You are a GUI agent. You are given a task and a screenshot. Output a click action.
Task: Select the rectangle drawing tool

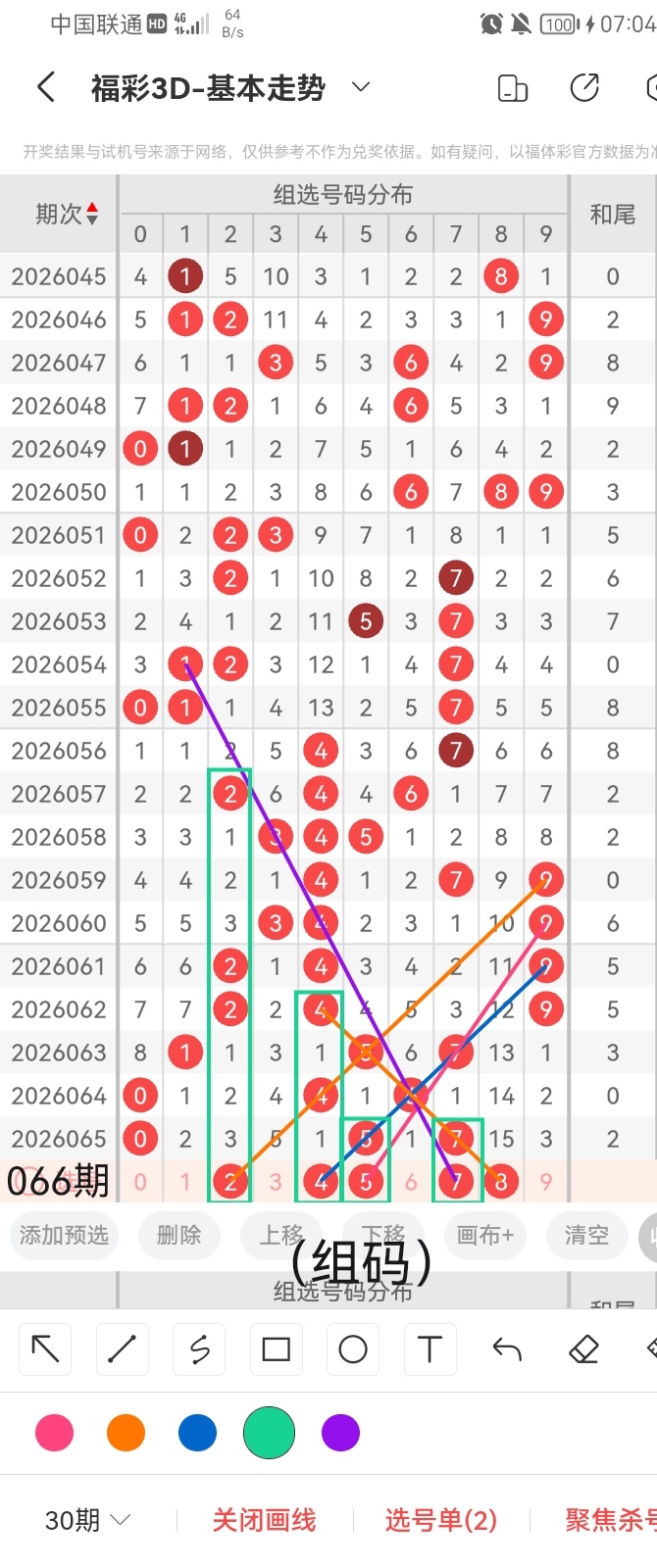tap(277, 1349)
